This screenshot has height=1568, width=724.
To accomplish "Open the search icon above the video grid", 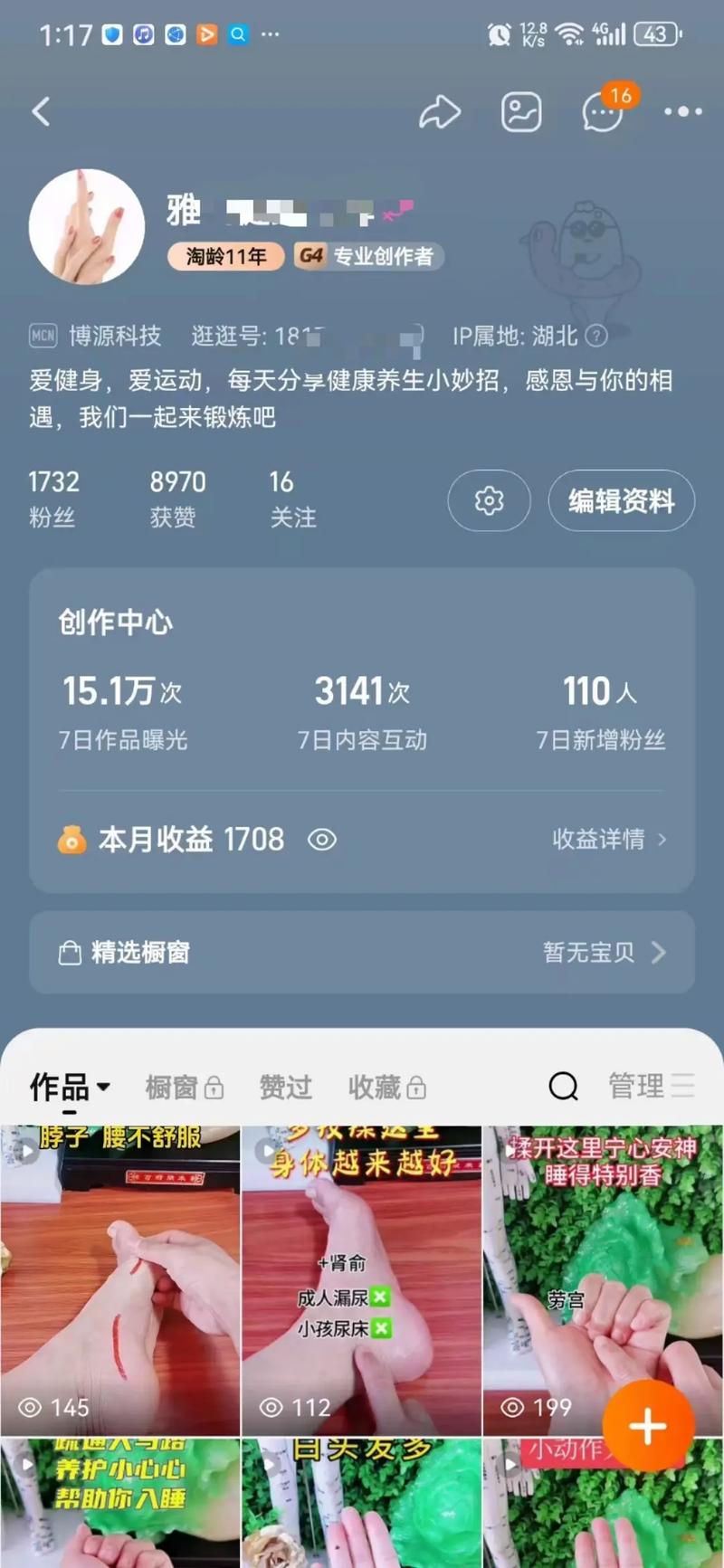I will pos(563,1087).
